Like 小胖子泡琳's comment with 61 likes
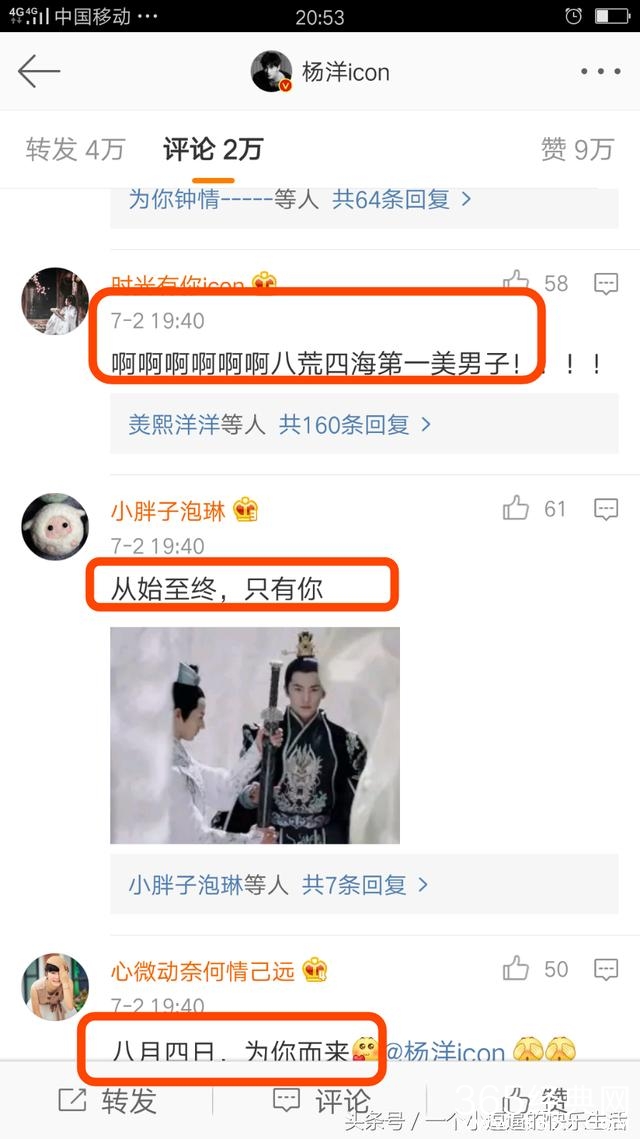Viewport: 640px width, 1139px height. pyautogui.click(x=517, y=509)
